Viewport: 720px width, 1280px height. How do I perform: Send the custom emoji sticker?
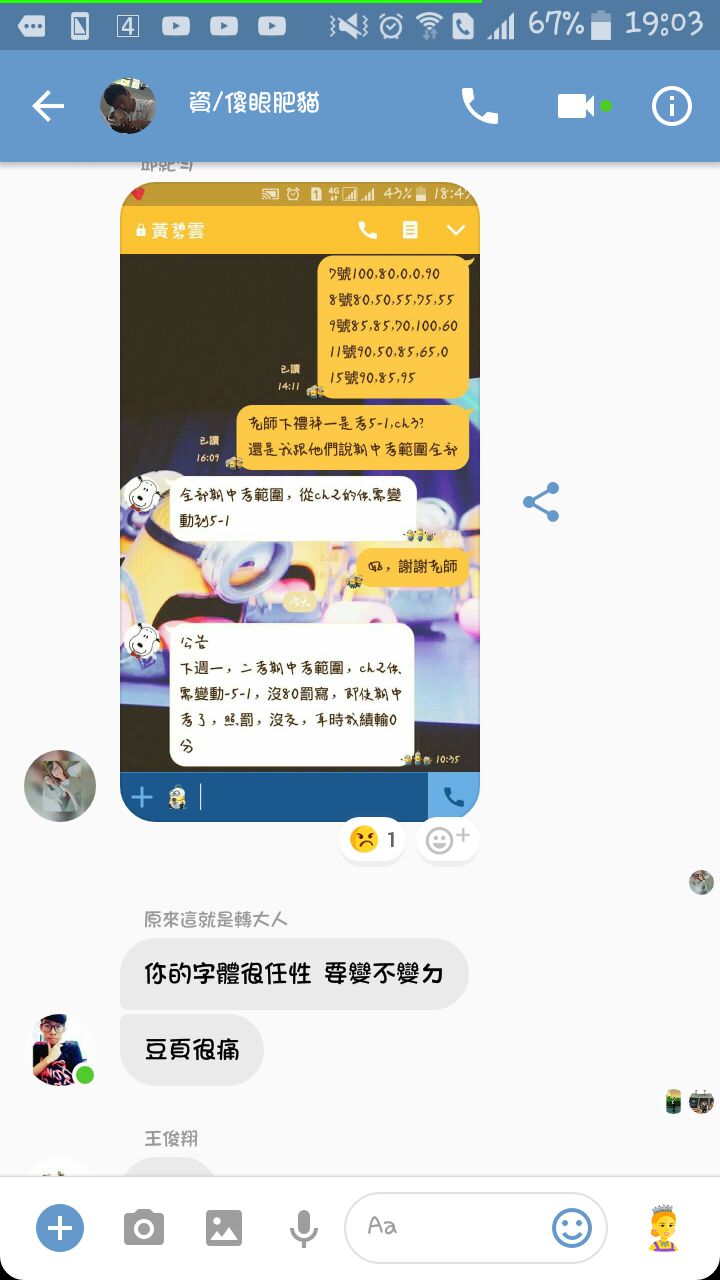[663, 1227]
